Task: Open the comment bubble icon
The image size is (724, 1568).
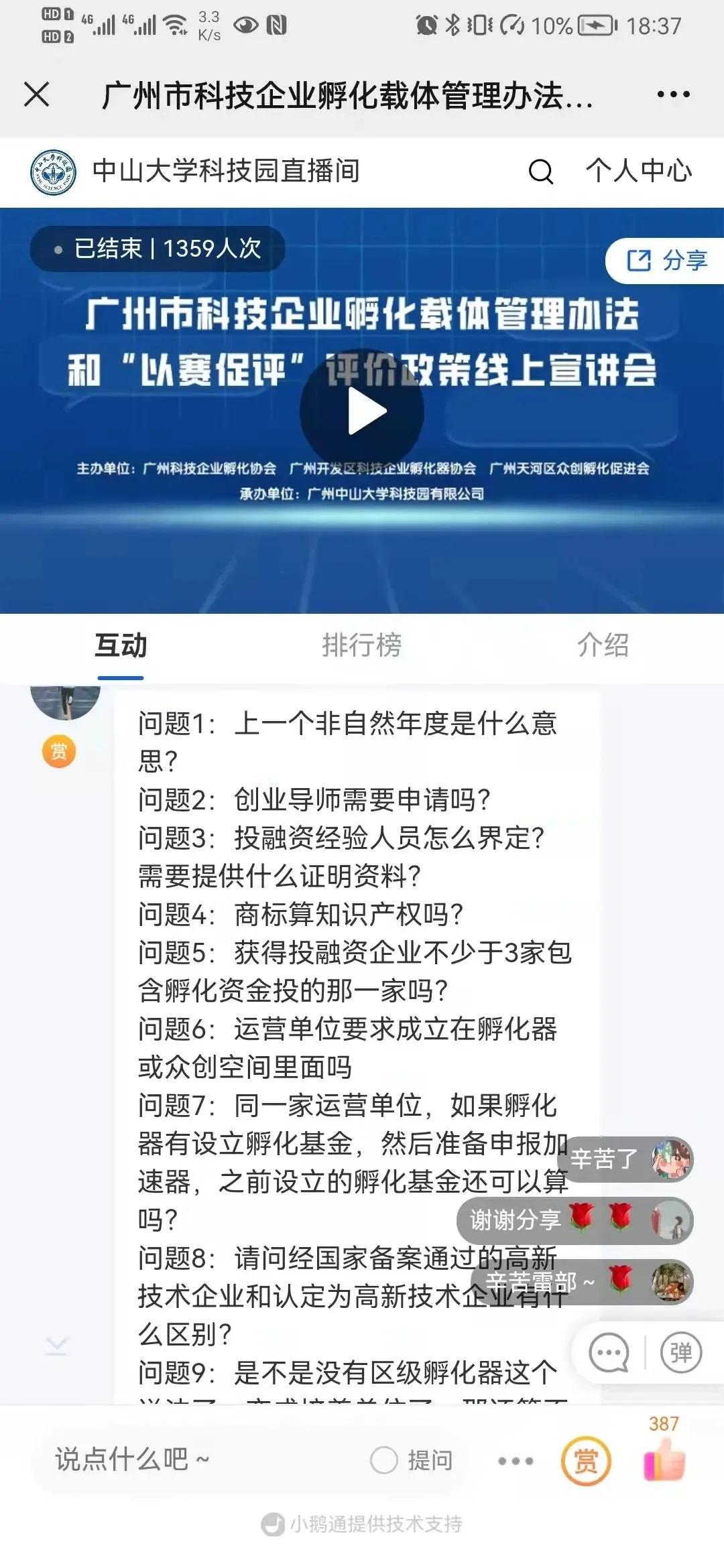Action: click(609, 1353)
